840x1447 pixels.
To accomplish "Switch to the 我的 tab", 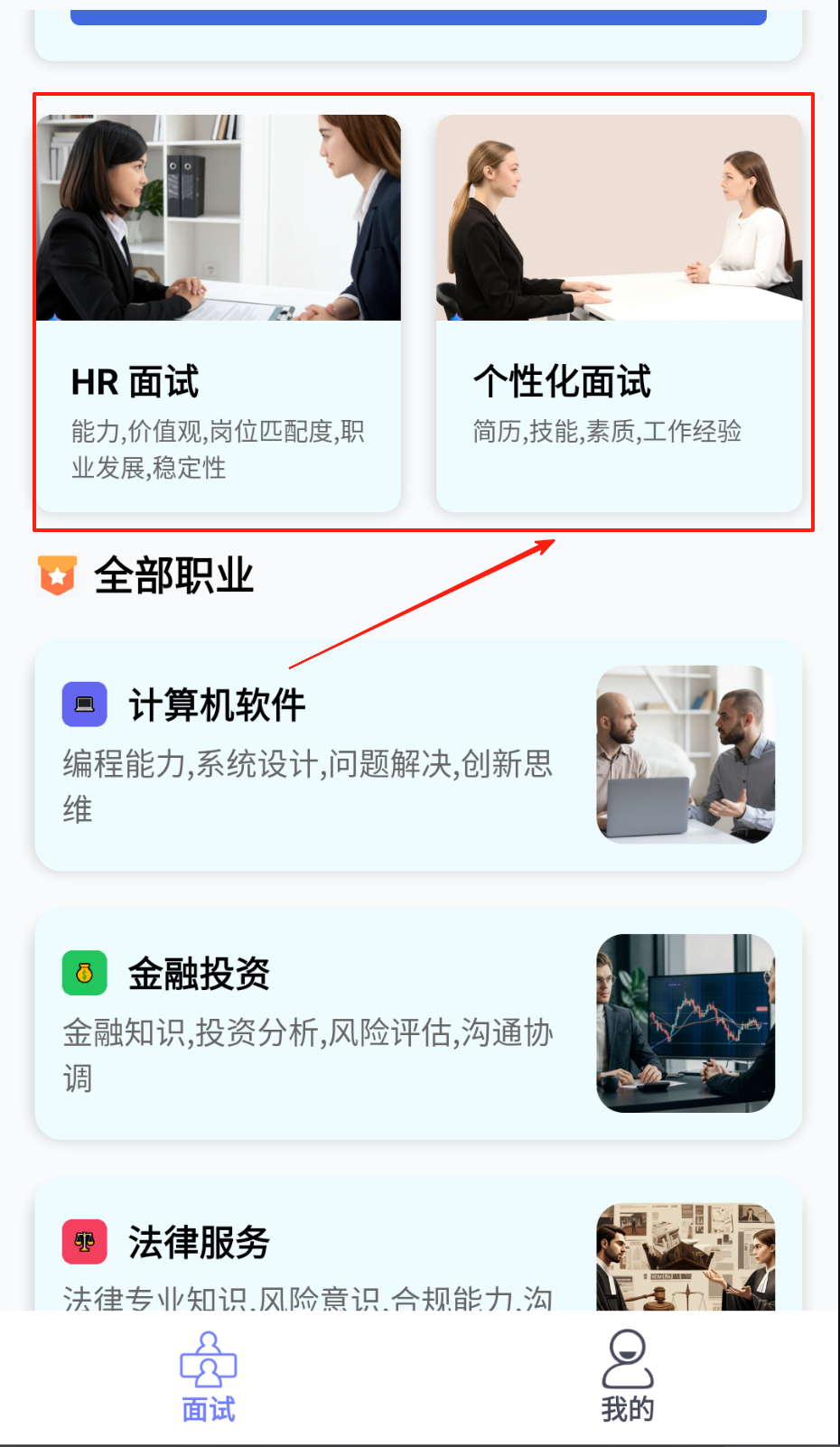I will click(x=627, y=1377).
